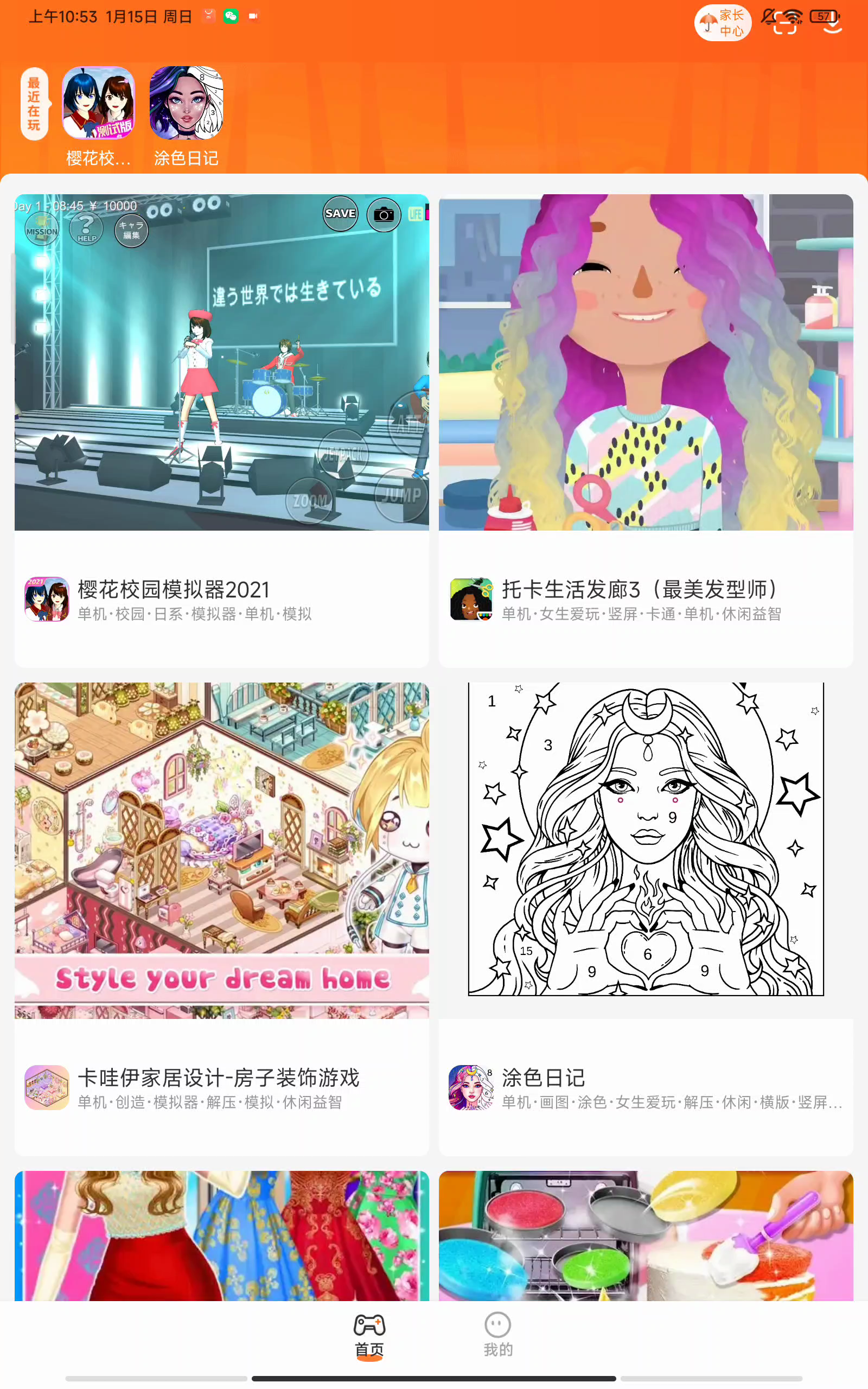
Task: Launch recently played 涂色日记
Action: [186, 103]
